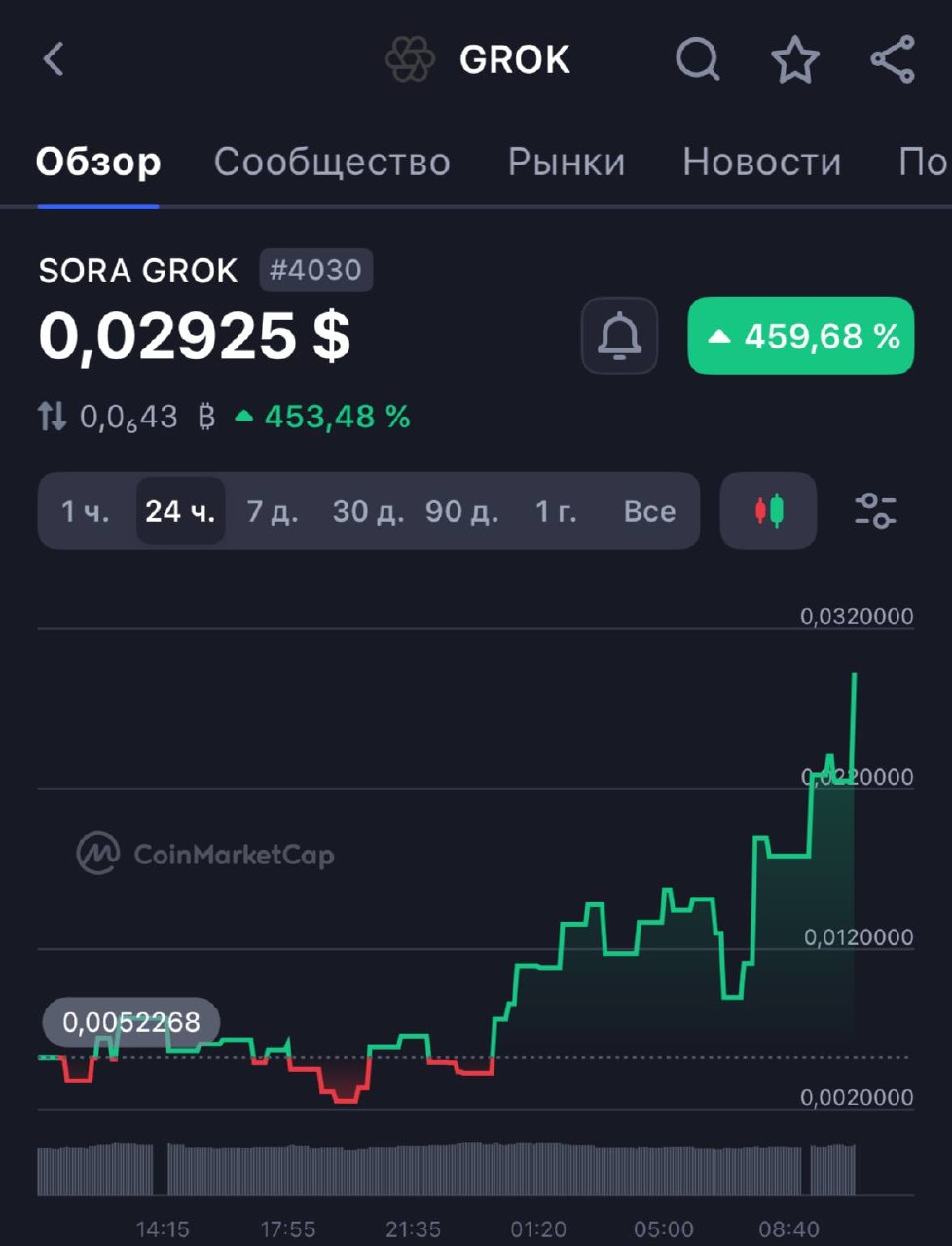Open the search magnifier icon

point(697,59)
